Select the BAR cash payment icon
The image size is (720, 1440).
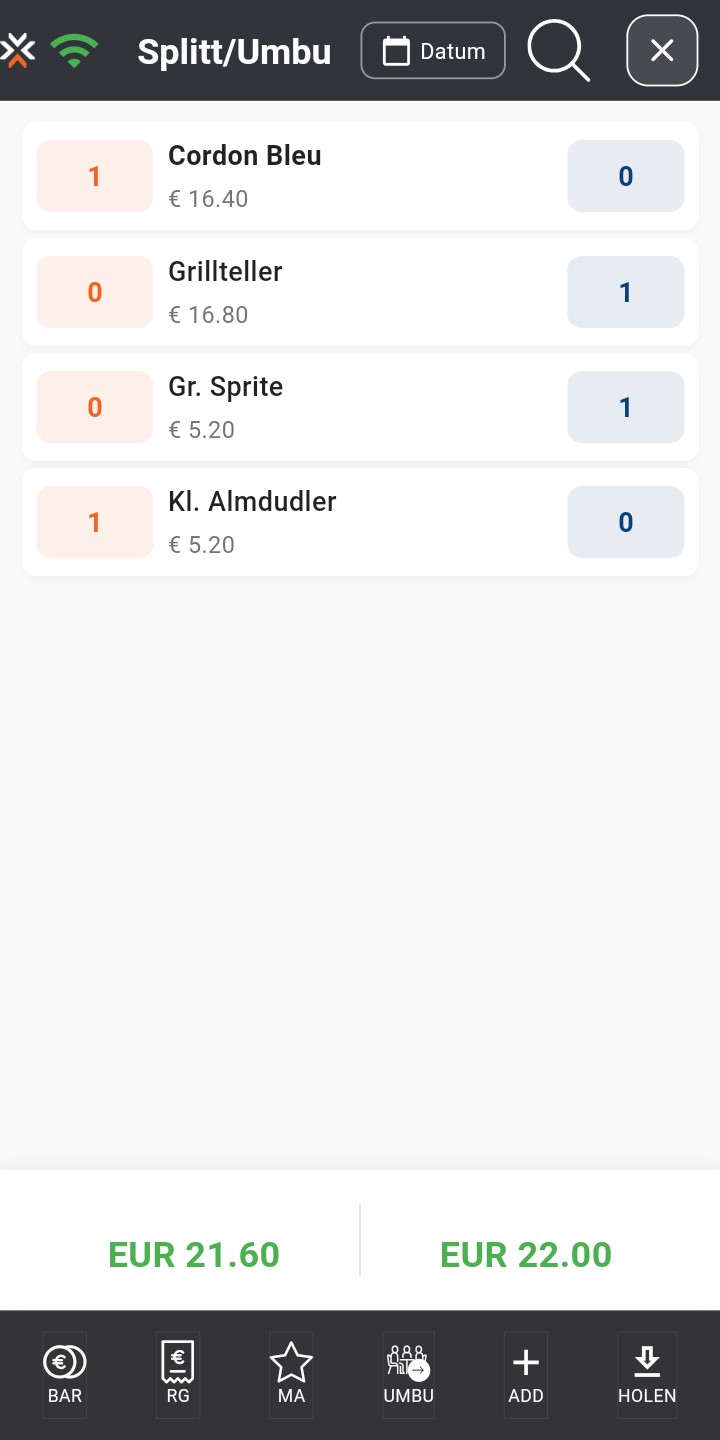(64, 1374)
